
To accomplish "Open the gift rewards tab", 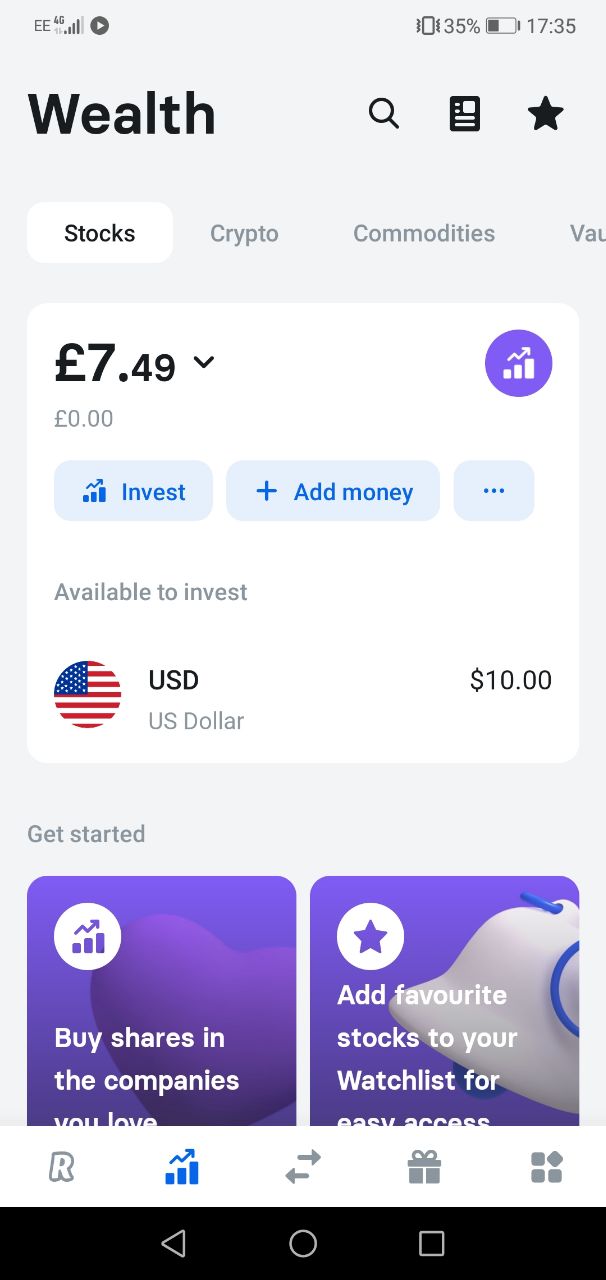I will [424, 1167].
